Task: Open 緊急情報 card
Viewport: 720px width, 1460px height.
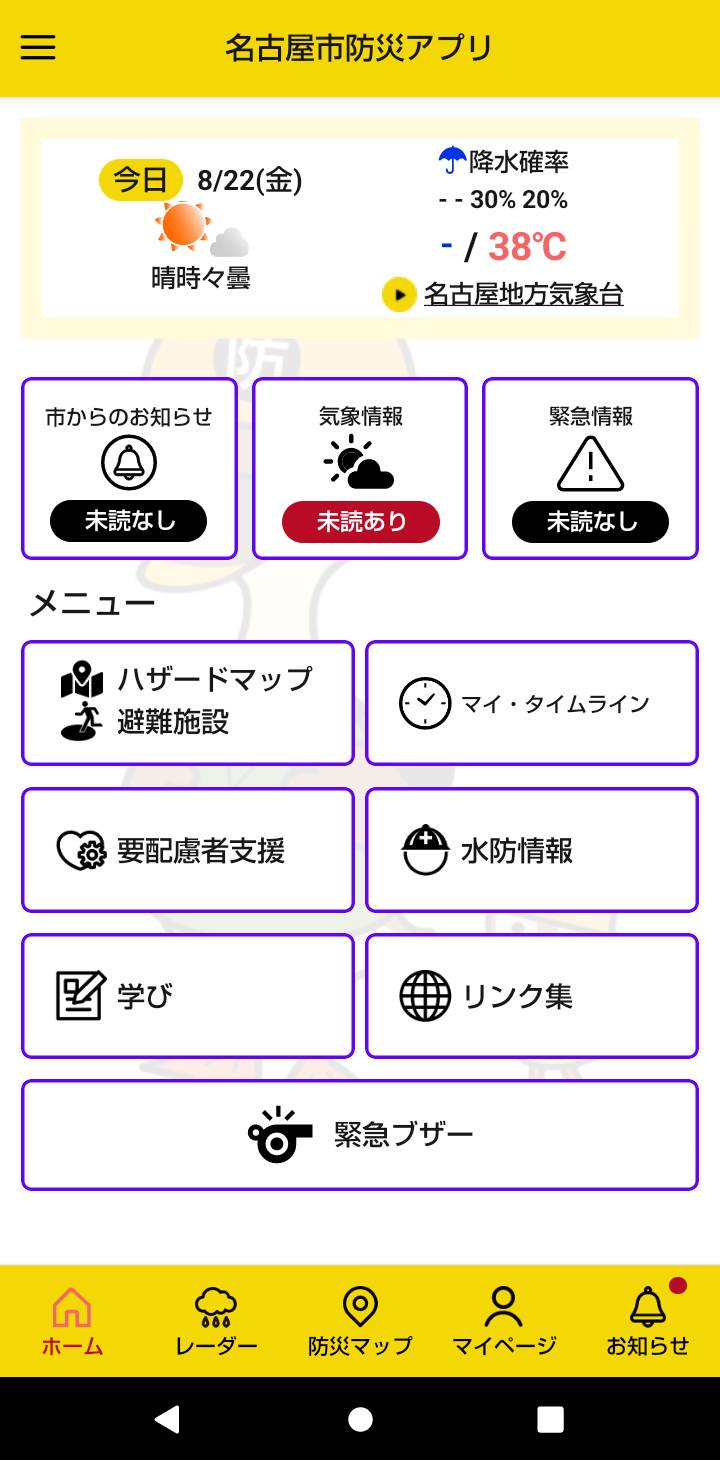Action: pos(590,468)
